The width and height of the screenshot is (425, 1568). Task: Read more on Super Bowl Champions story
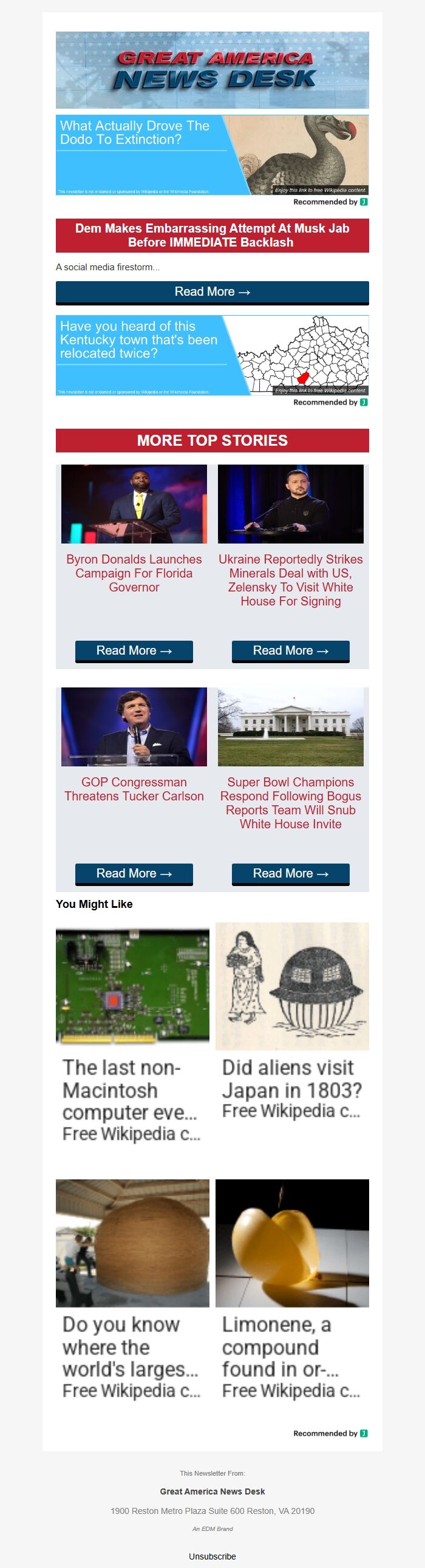tap(290, 873)
